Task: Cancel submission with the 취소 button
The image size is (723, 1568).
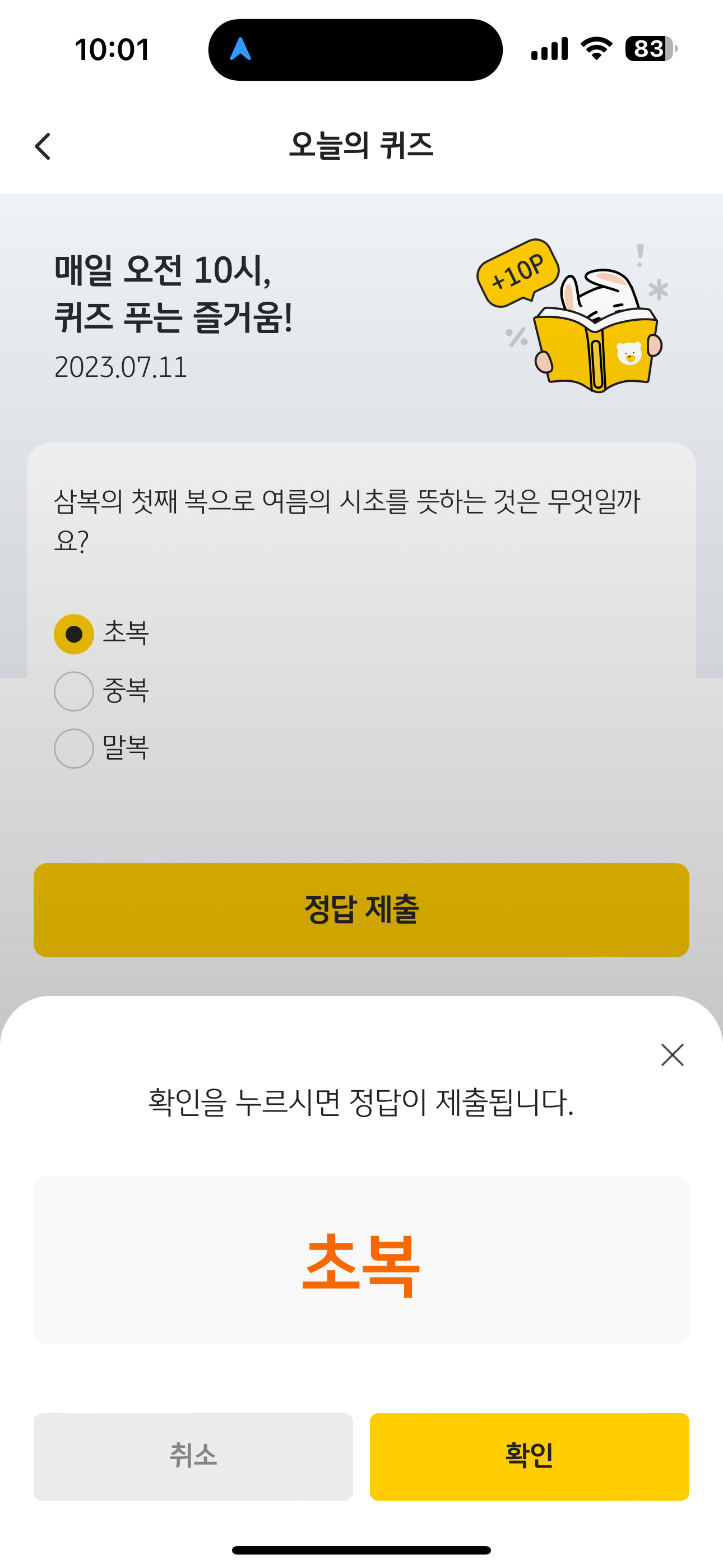Action: pyautogui.click(x=193, y=1456)
